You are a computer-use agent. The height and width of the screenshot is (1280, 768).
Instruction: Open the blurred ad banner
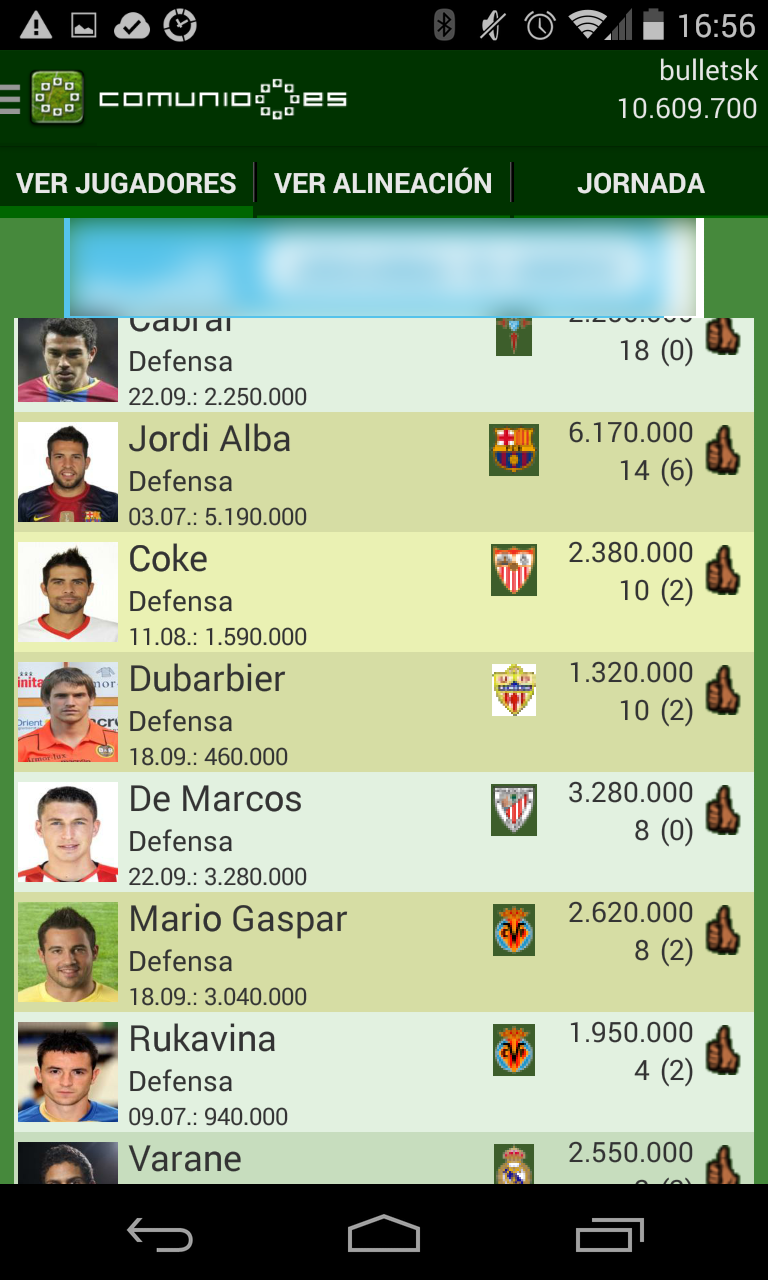click(384, 267)
